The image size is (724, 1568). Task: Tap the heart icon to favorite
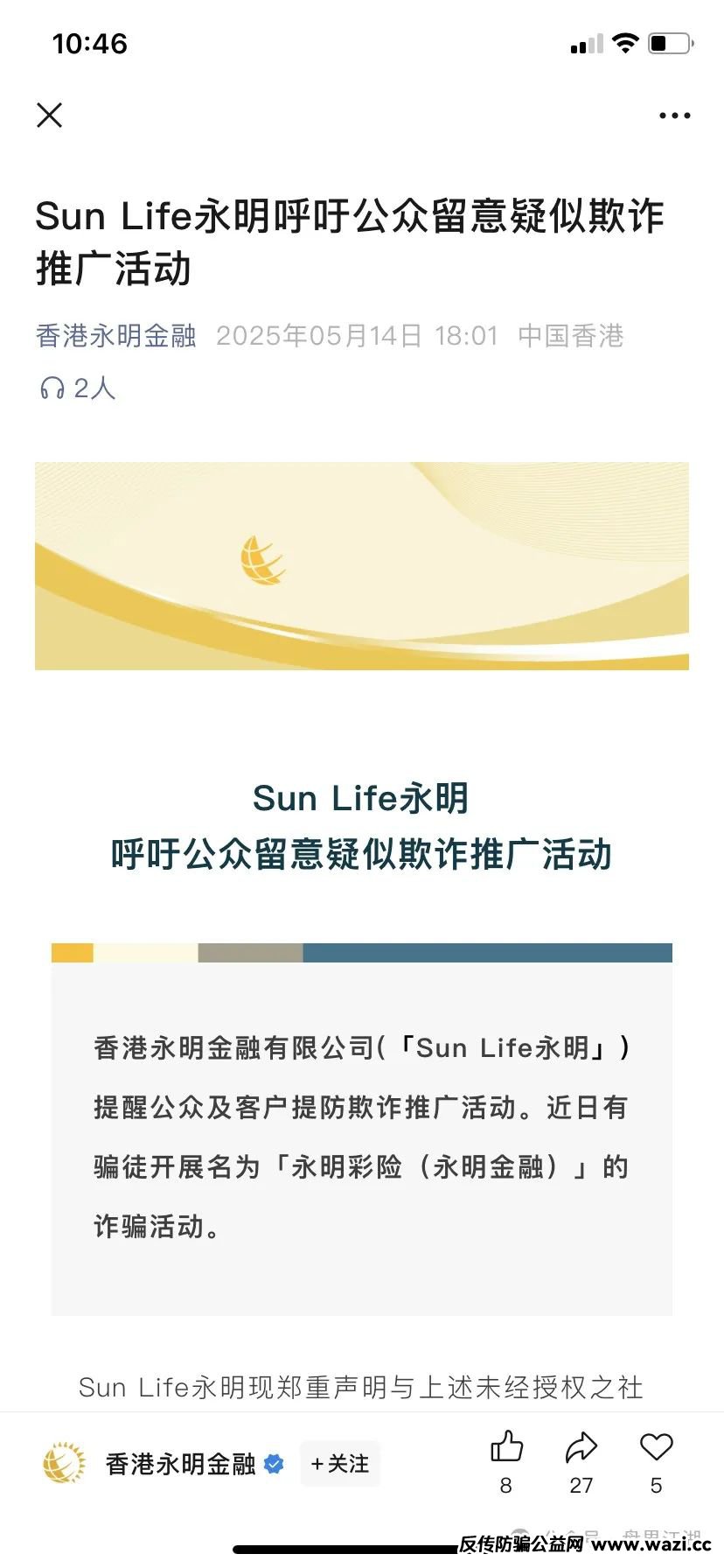point(656,1448)
